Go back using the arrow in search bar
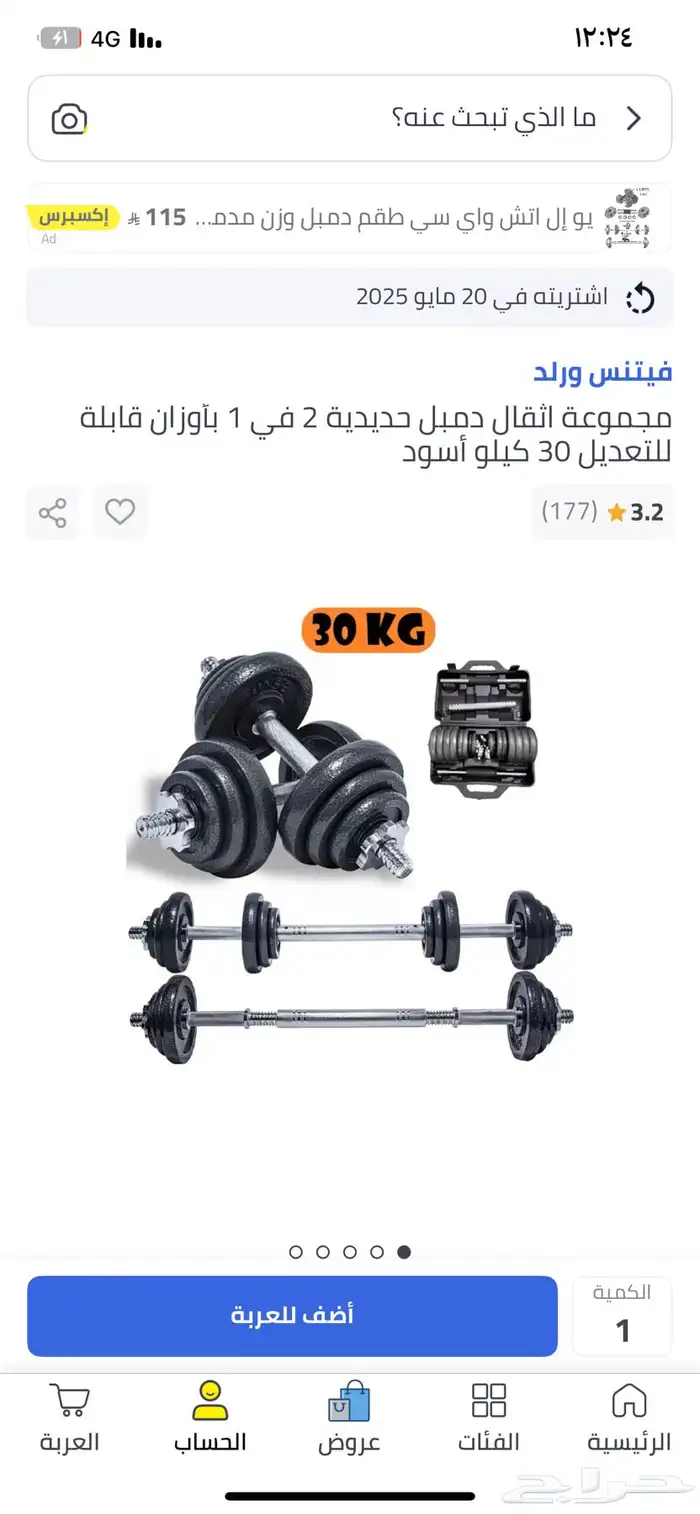Screen dimensions: 700x1514 pos(633,118)
